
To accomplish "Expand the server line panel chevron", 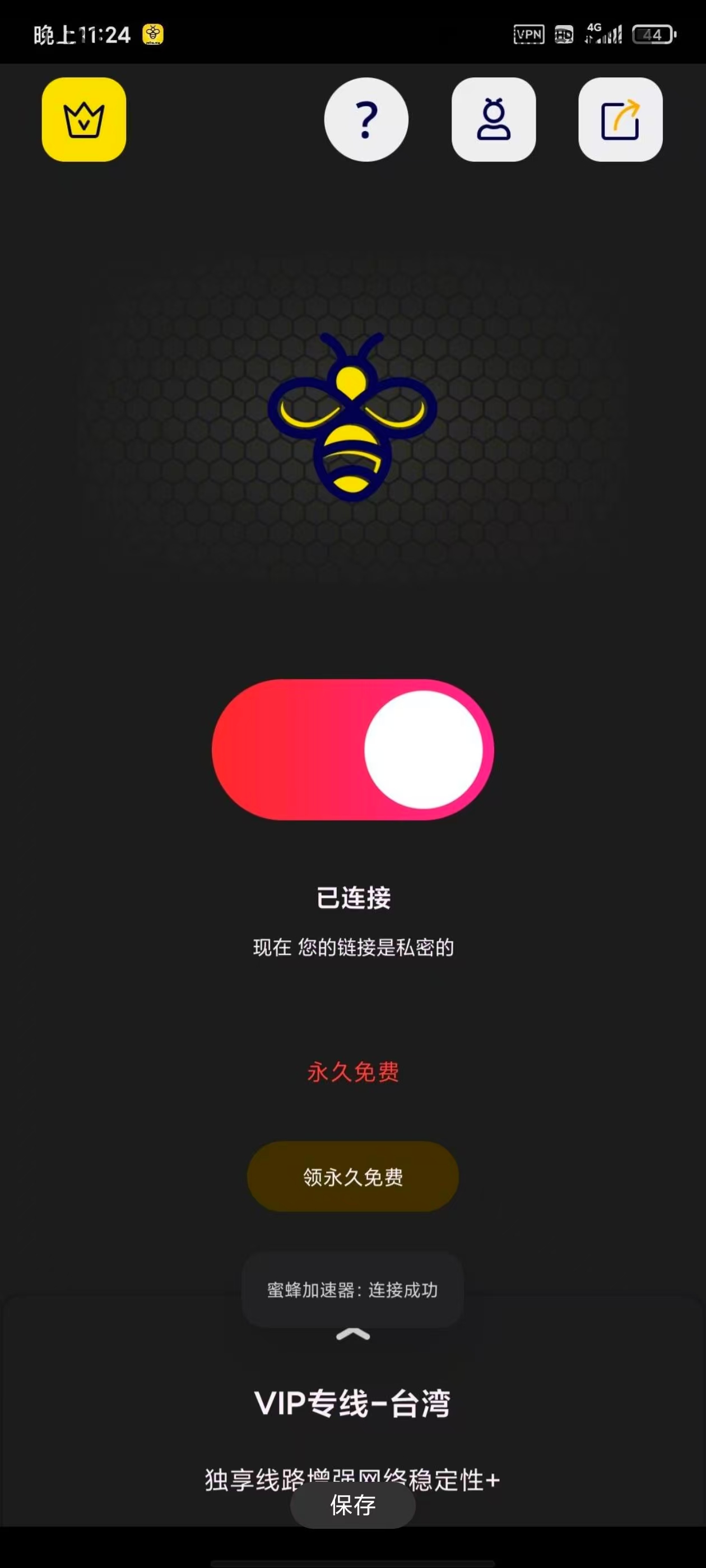I will pyautogui.click(x=352, y=1335).
